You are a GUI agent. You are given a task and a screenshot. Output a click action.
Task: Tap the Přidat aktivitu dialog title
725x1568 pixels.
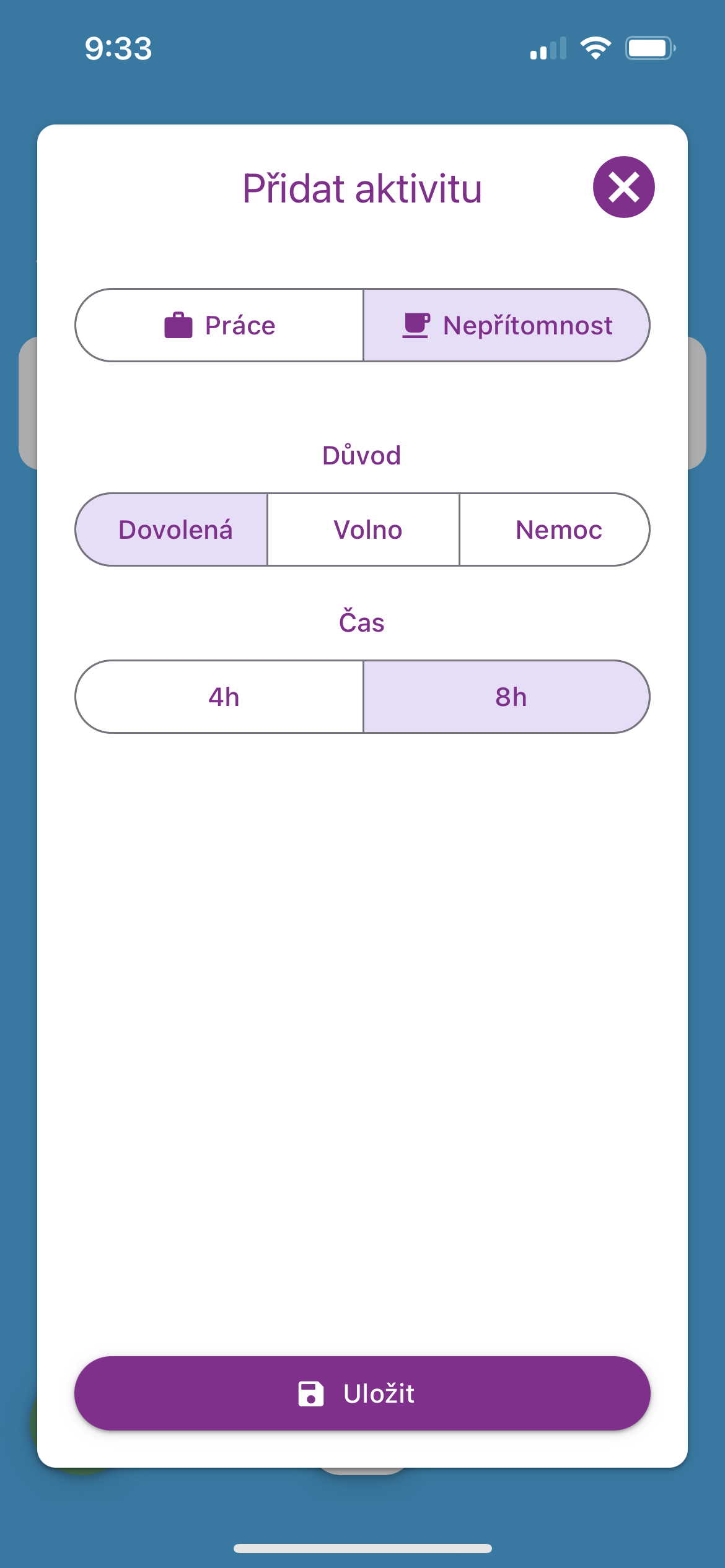coord(362,189)
